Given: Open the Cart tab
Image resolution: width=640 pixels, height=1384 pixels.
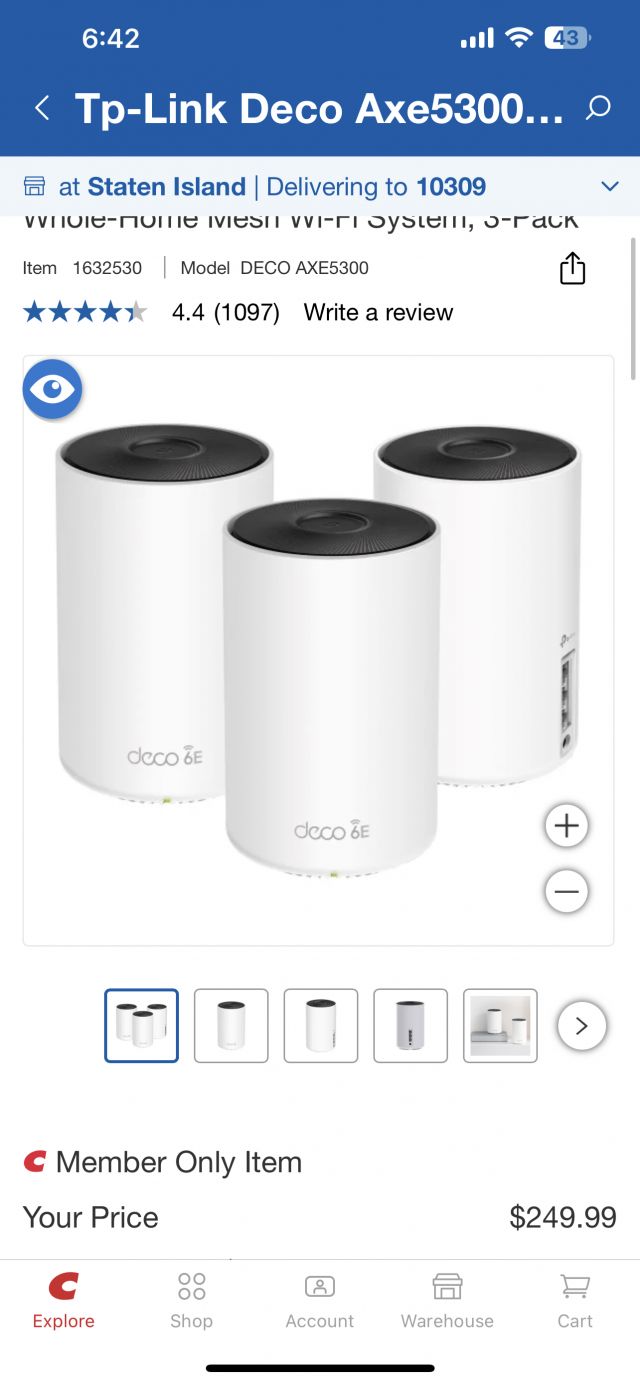Looking at the screenshot, I should (575, 1300).
